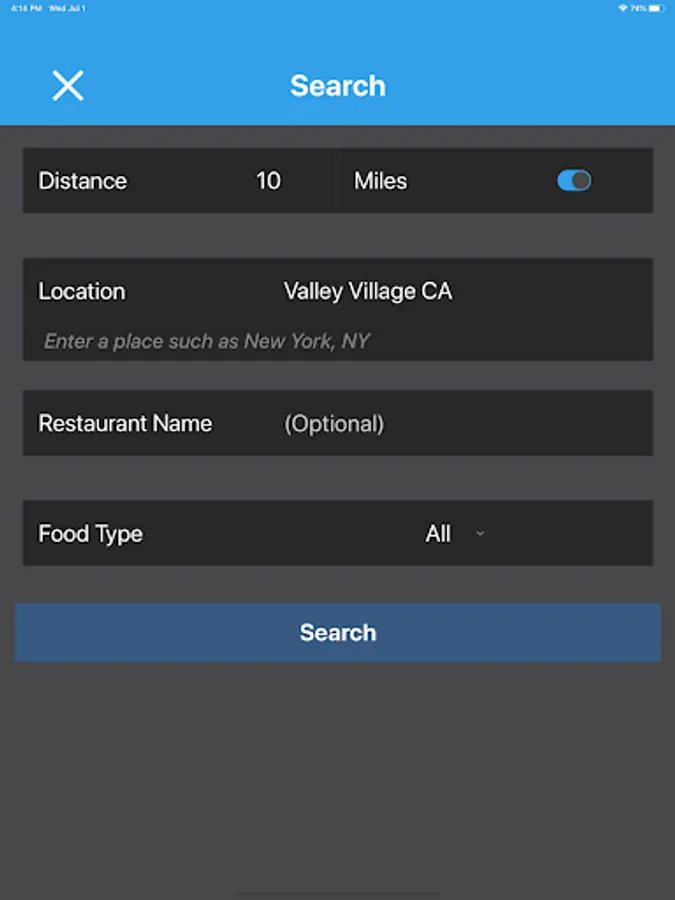Close the Search screen
Screen dimensions: 675x900
(x=68, y=86)
